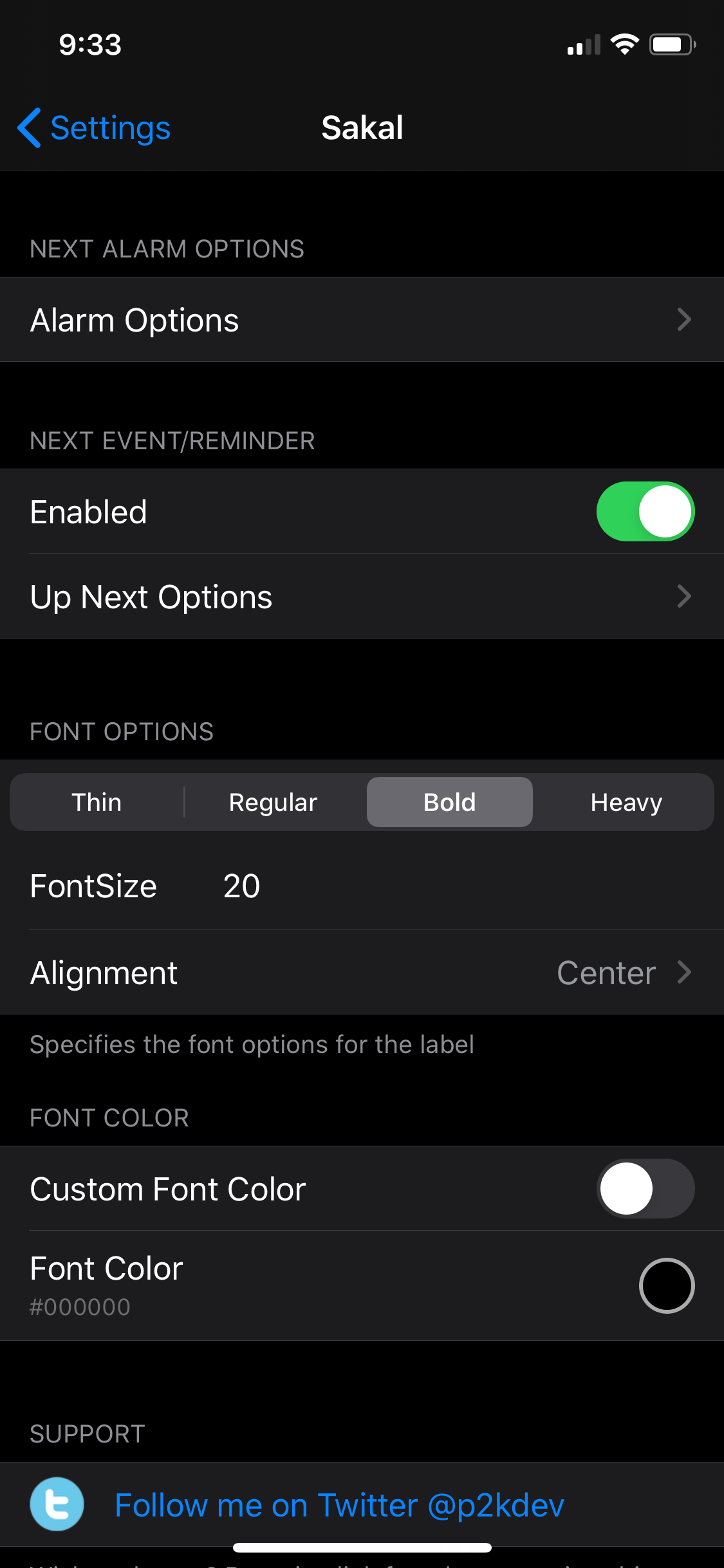Open Alarm Options
This screenshot has width=724, height=1568.
tap(362, 320)
